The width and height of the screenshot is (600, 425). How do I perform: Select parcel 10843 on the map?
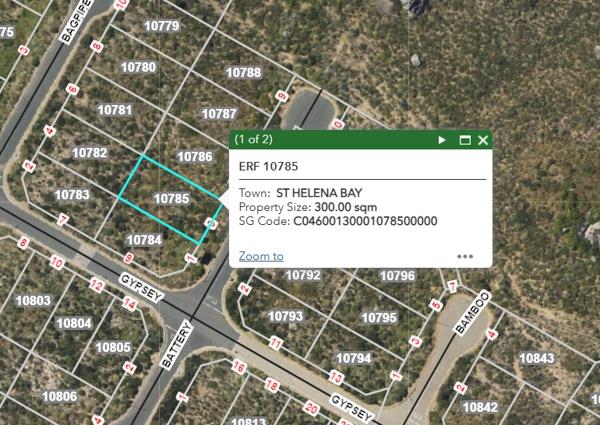[x=537, y=358]
